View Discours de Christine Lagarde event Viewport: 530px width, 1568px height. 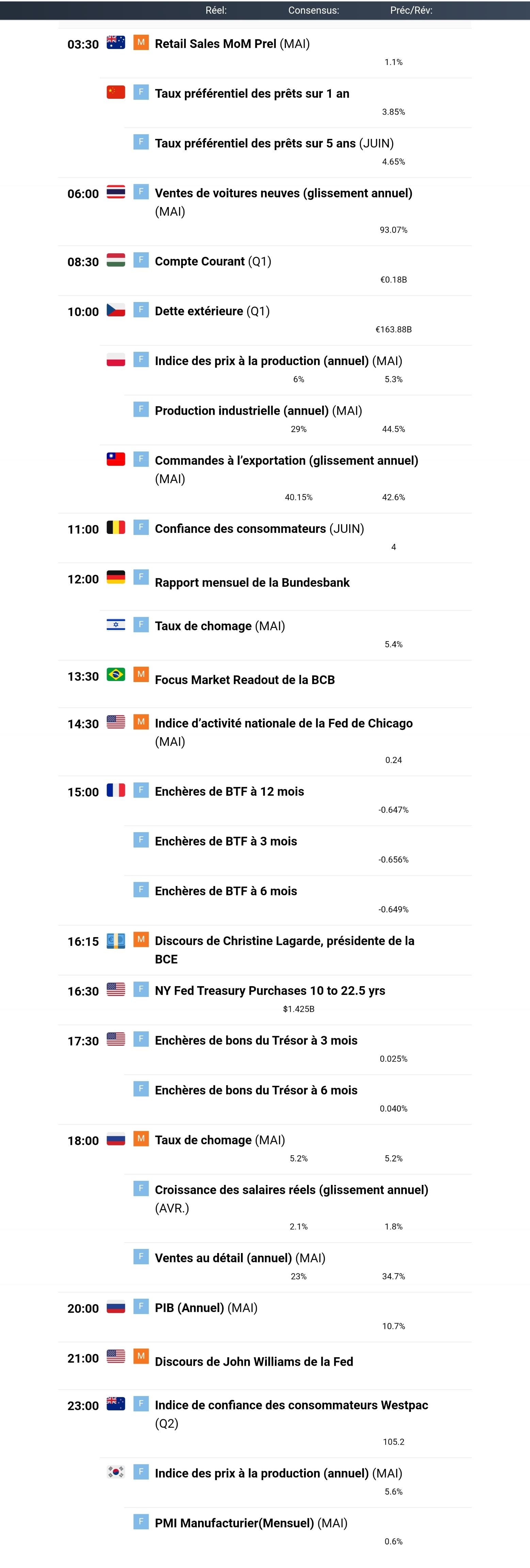click(x=284, y=941)
